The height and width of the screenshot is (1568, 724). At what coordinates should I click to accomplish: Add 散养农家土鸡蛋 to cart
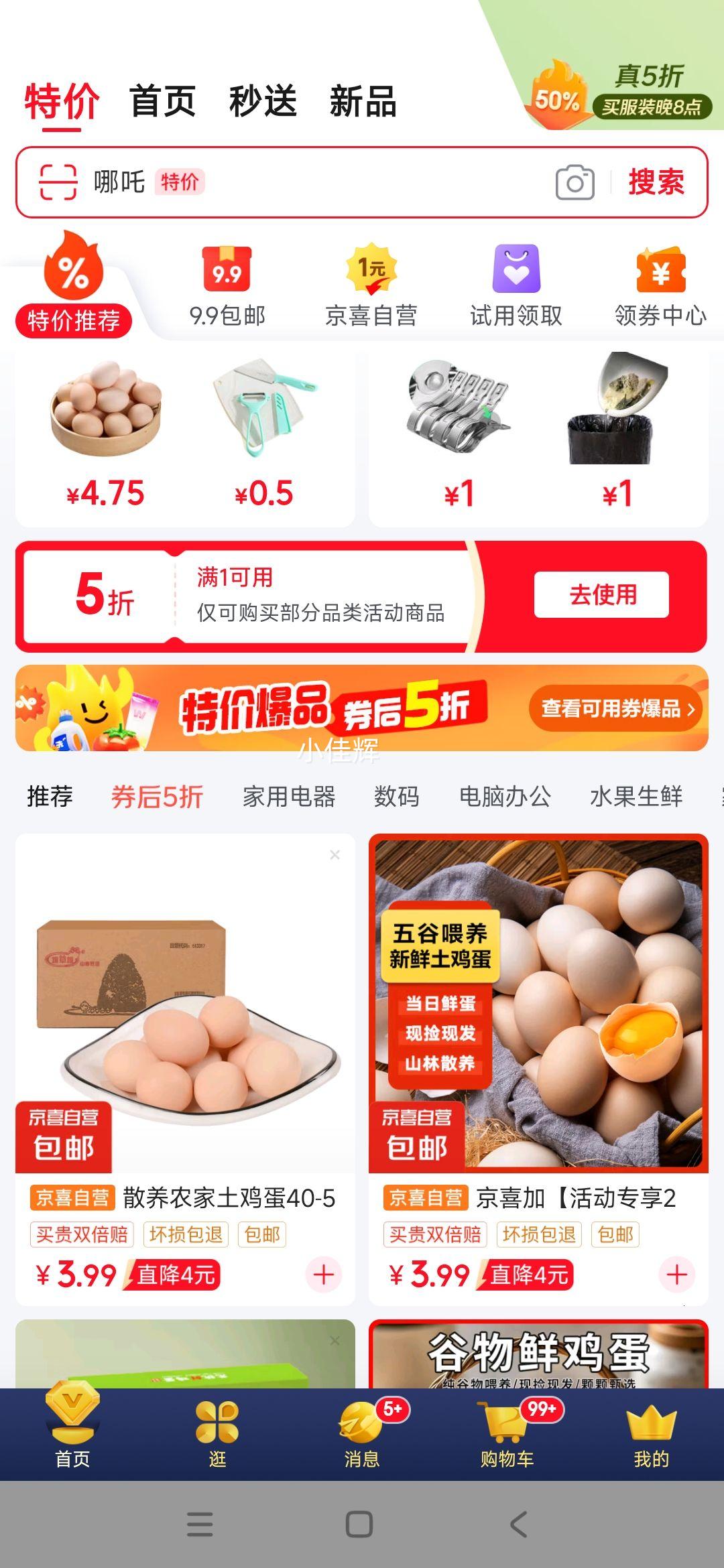324,1275
